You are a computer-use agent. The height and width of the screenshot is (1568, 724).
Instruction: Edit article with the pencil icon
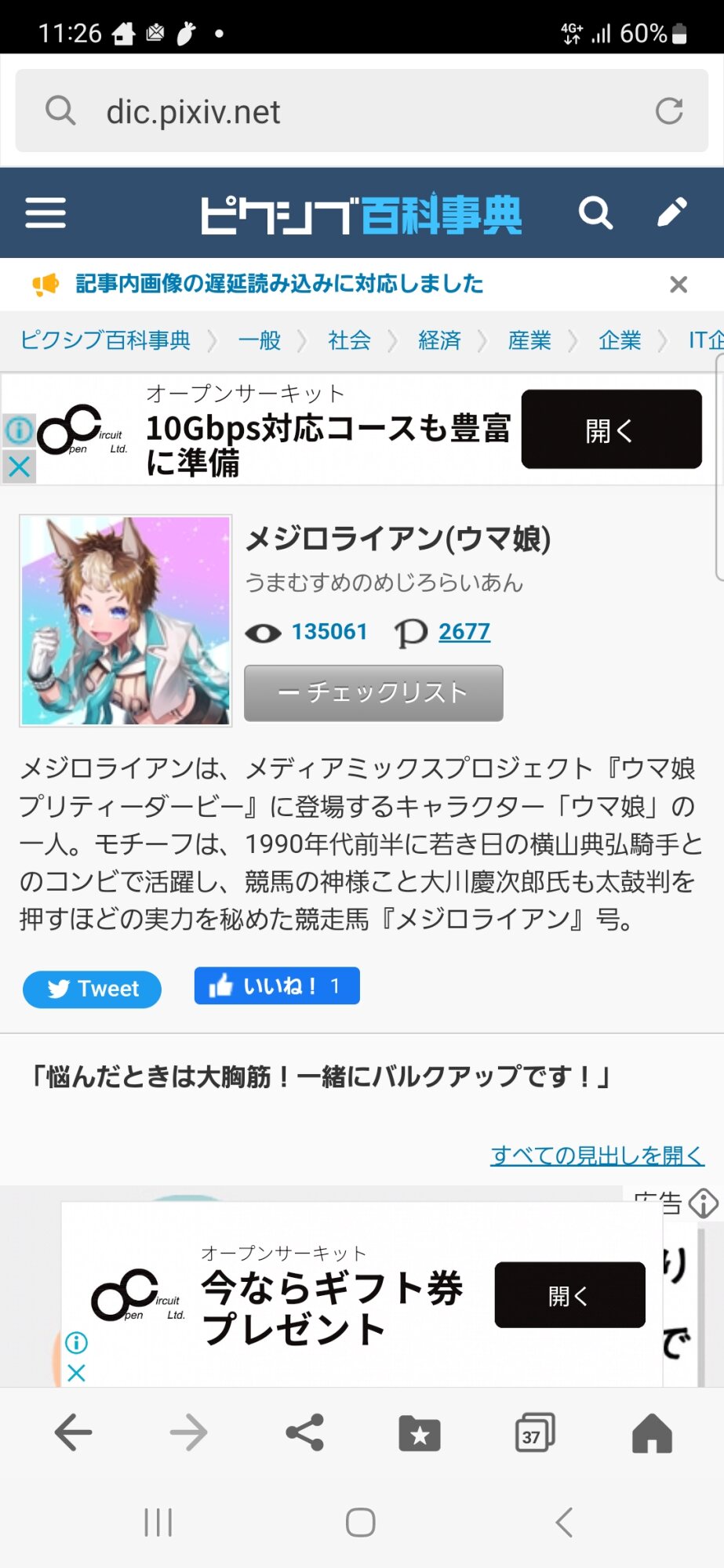(x=672, y=212)
